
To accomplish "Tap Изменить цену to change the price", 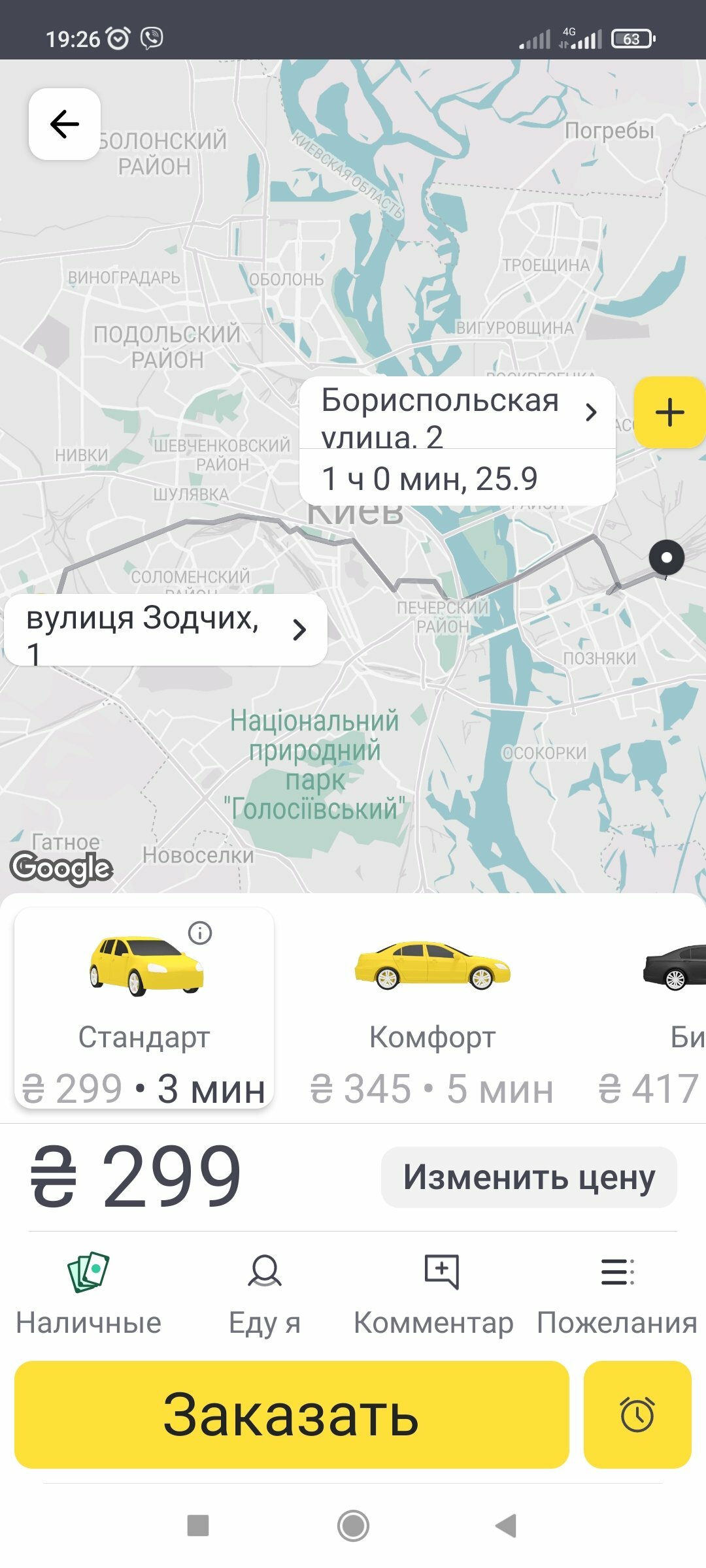I will (x=529, y=1177).
